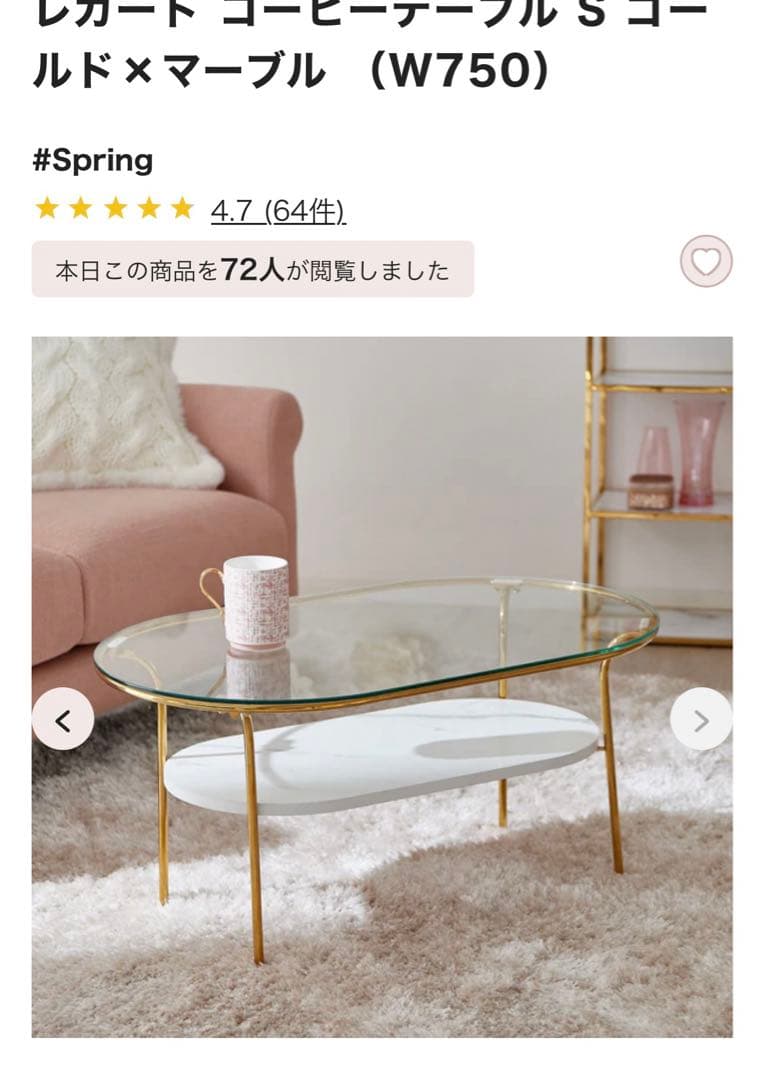The image size is (765, 1080).
Task: Show the previous product image
Action: point(63,719)
